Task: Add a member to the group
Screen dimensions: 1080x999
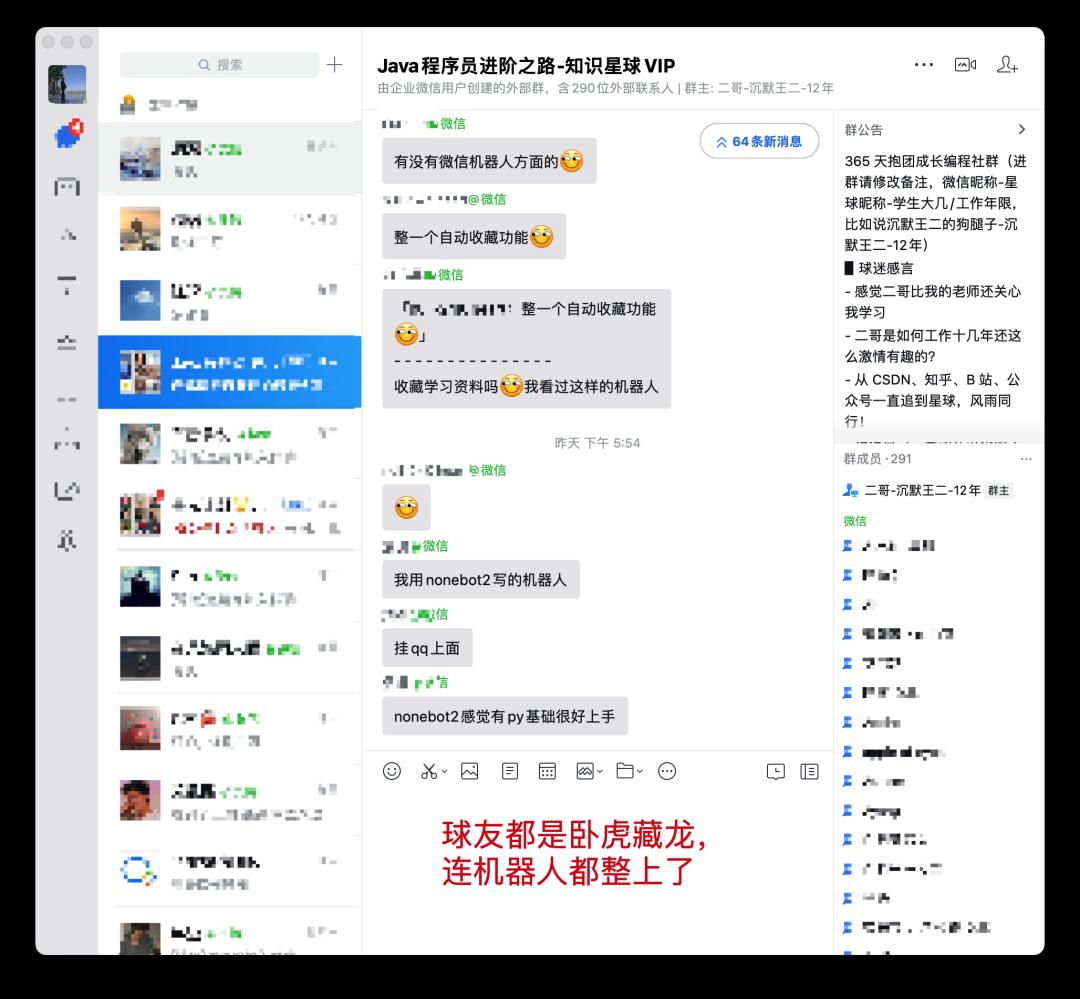Action: 1007,65
